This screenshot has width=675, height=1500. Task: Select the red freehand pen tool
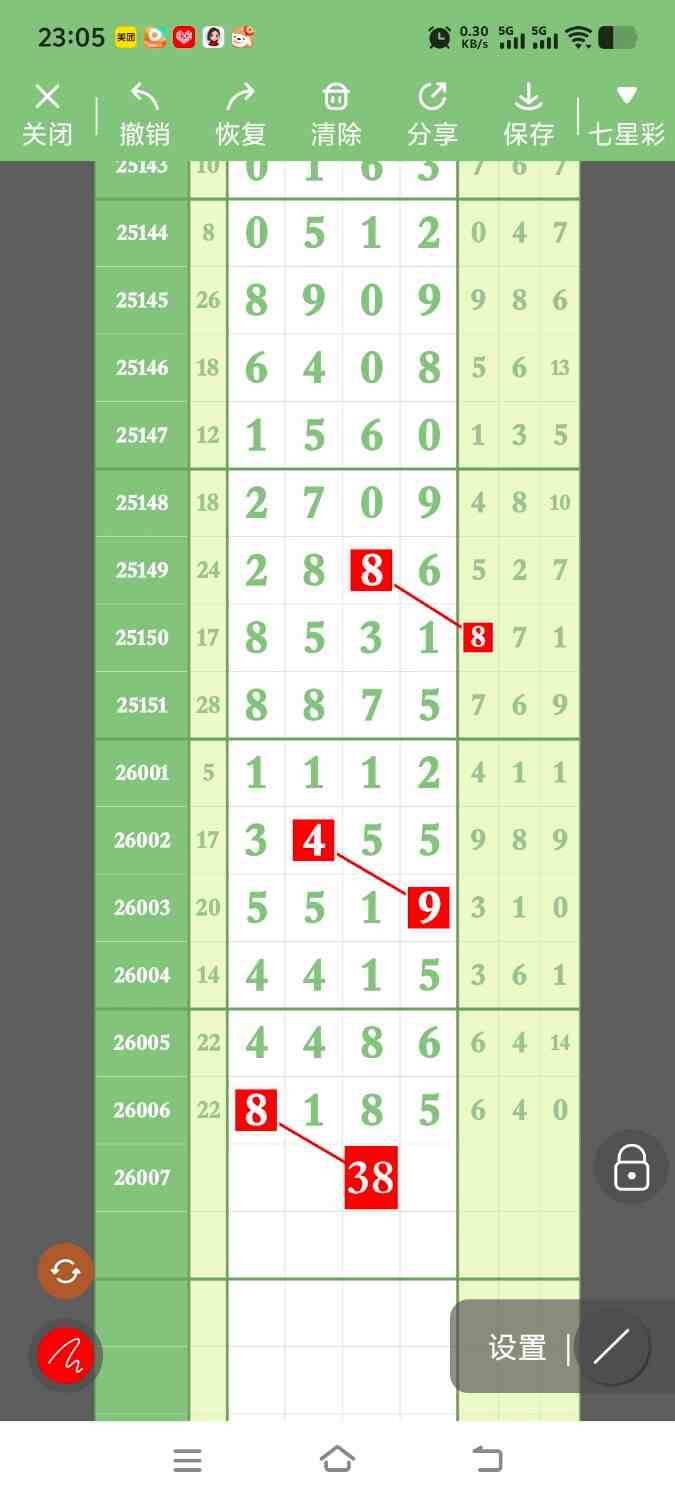coord(65,1355)
